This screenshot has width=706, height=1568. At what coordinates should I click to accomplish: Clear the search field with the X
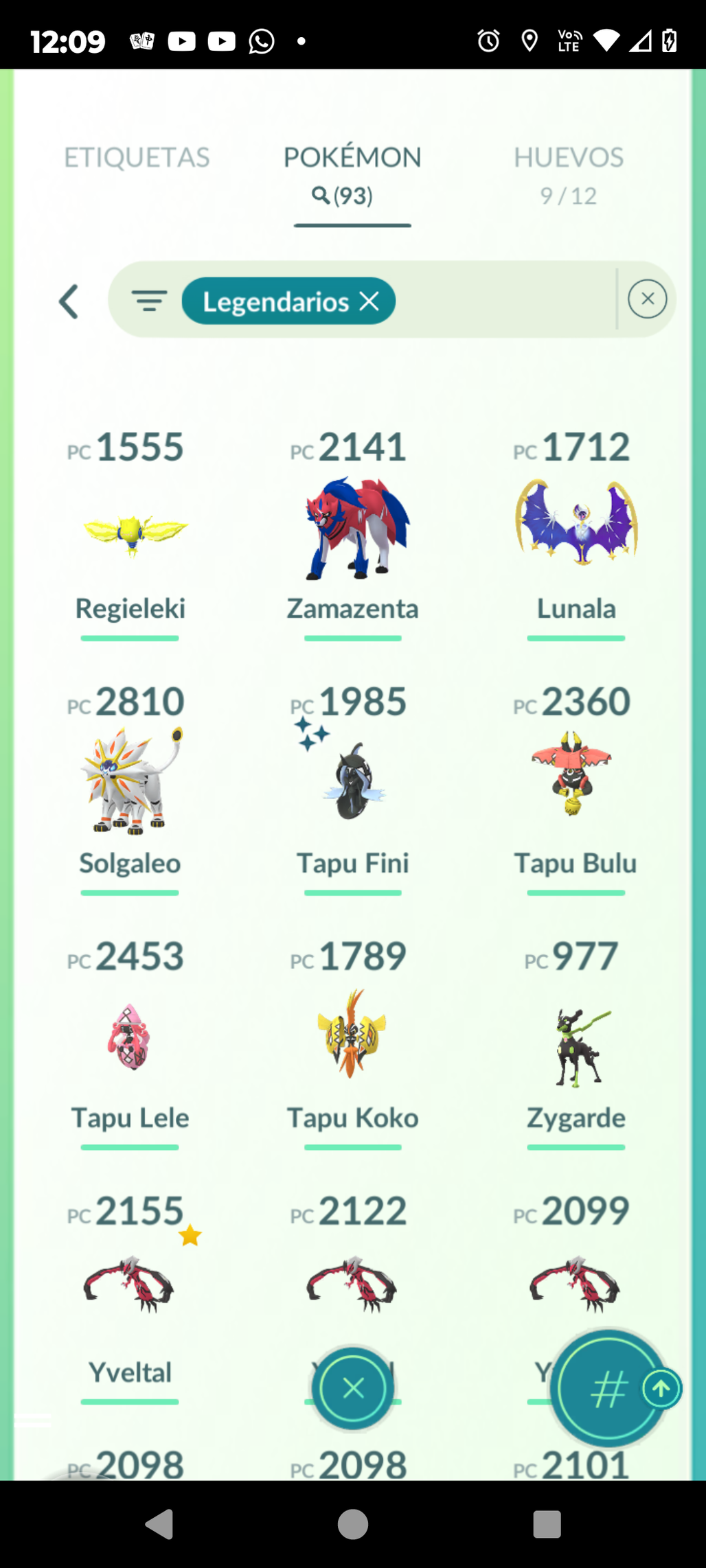click(647, 299)
